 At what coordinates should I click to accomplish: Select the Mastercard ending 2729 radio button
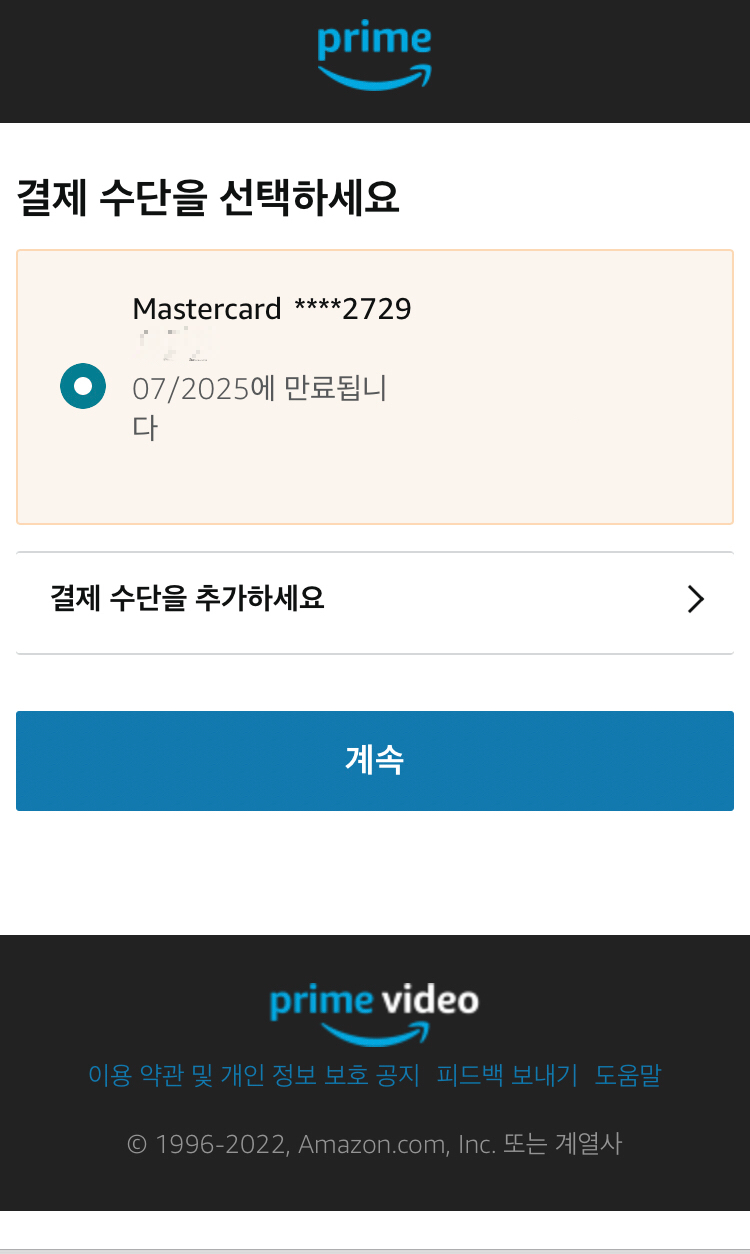(x=83, y=386)
